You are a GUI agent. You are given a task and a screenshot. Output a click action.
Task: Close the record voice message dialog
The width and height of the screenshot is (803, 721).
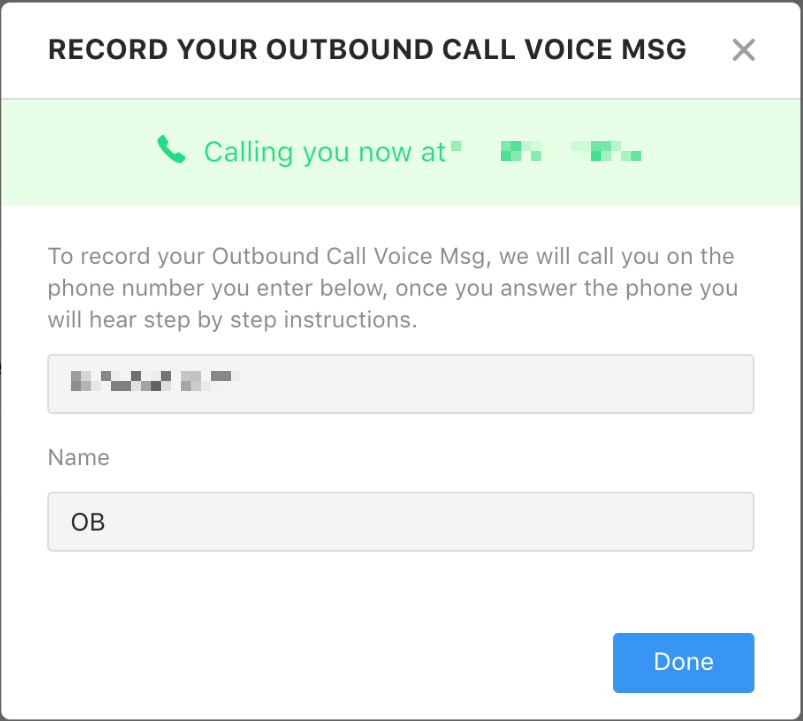click(x=743, y=50)
